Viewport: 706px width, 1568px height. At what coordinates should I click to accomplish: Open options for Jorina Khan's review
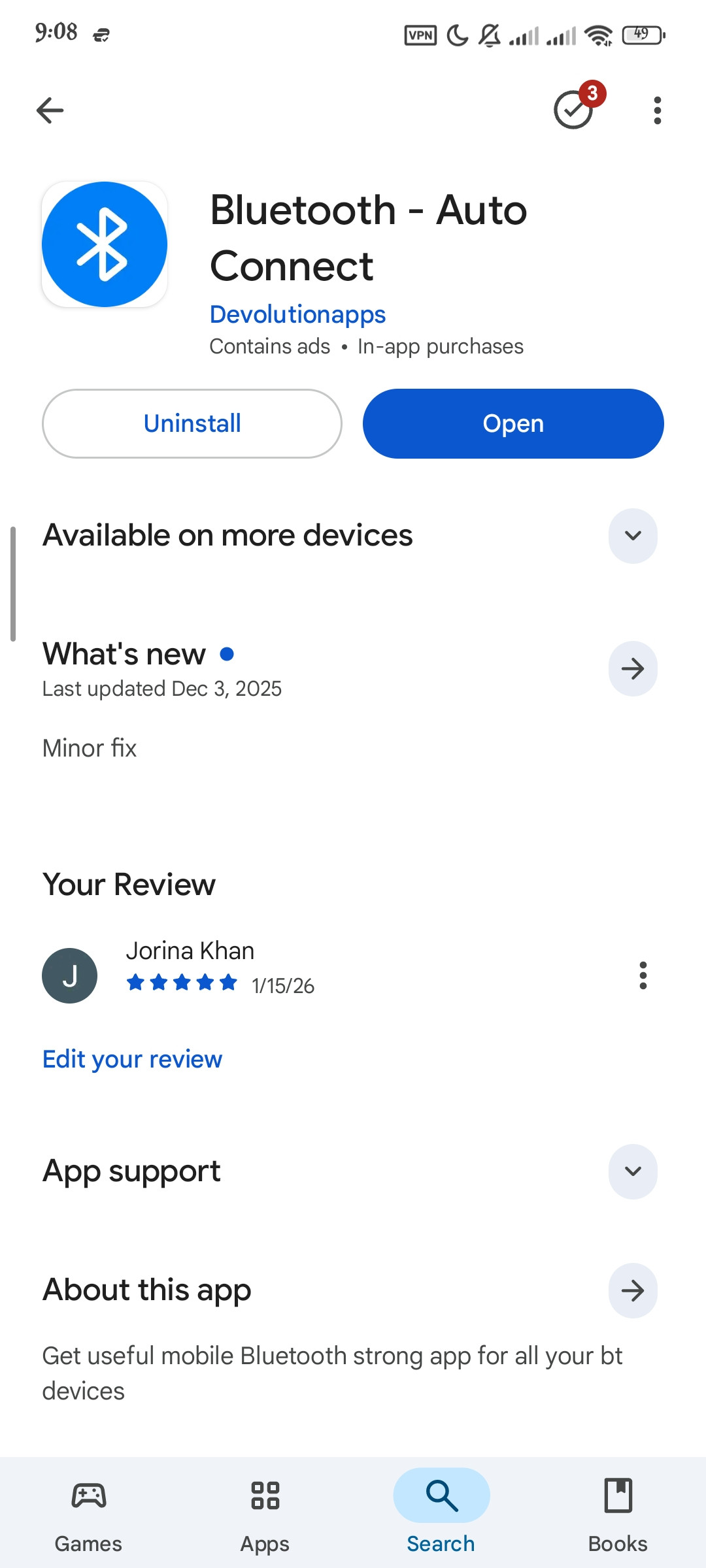643,975
